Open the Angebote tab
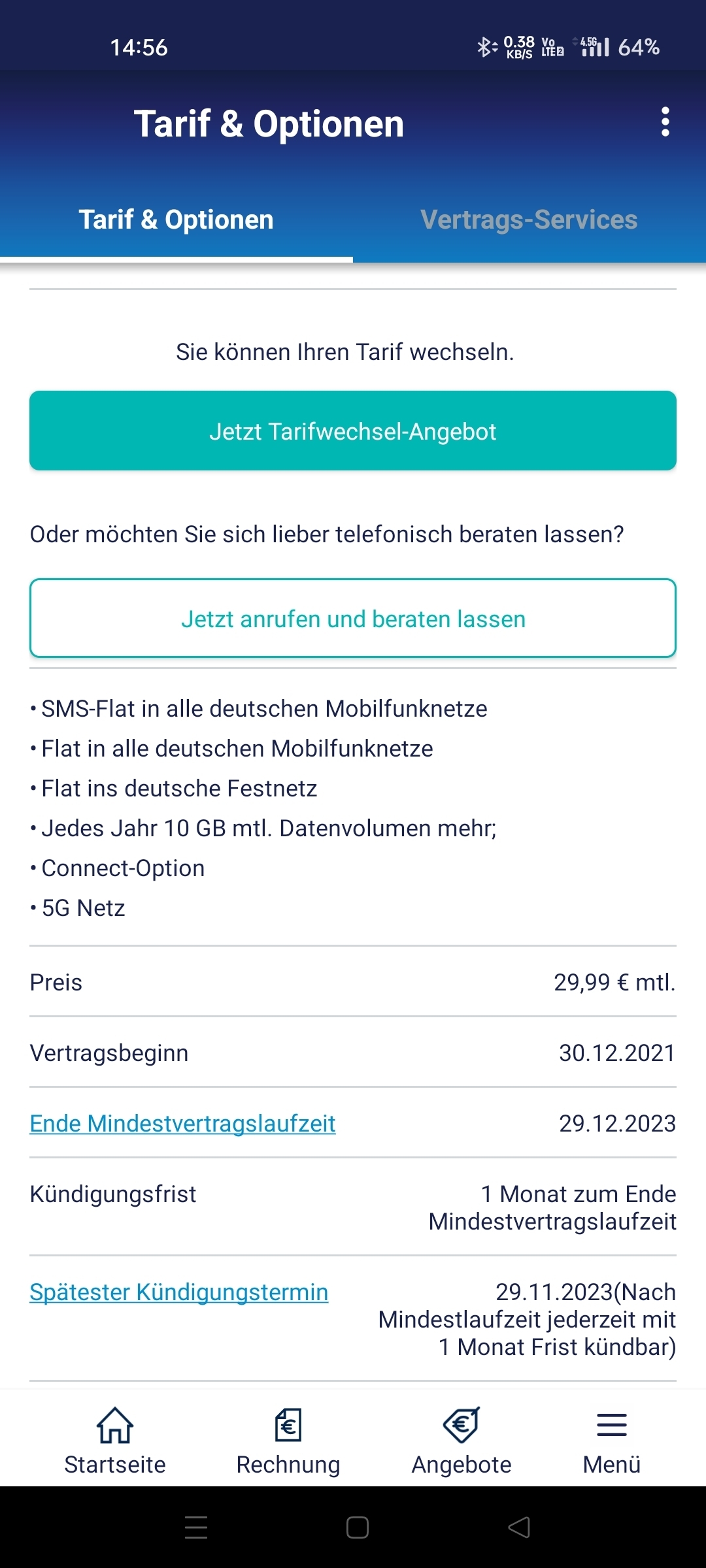Viewport: 706px width, 1568px height. (462, 1441)
